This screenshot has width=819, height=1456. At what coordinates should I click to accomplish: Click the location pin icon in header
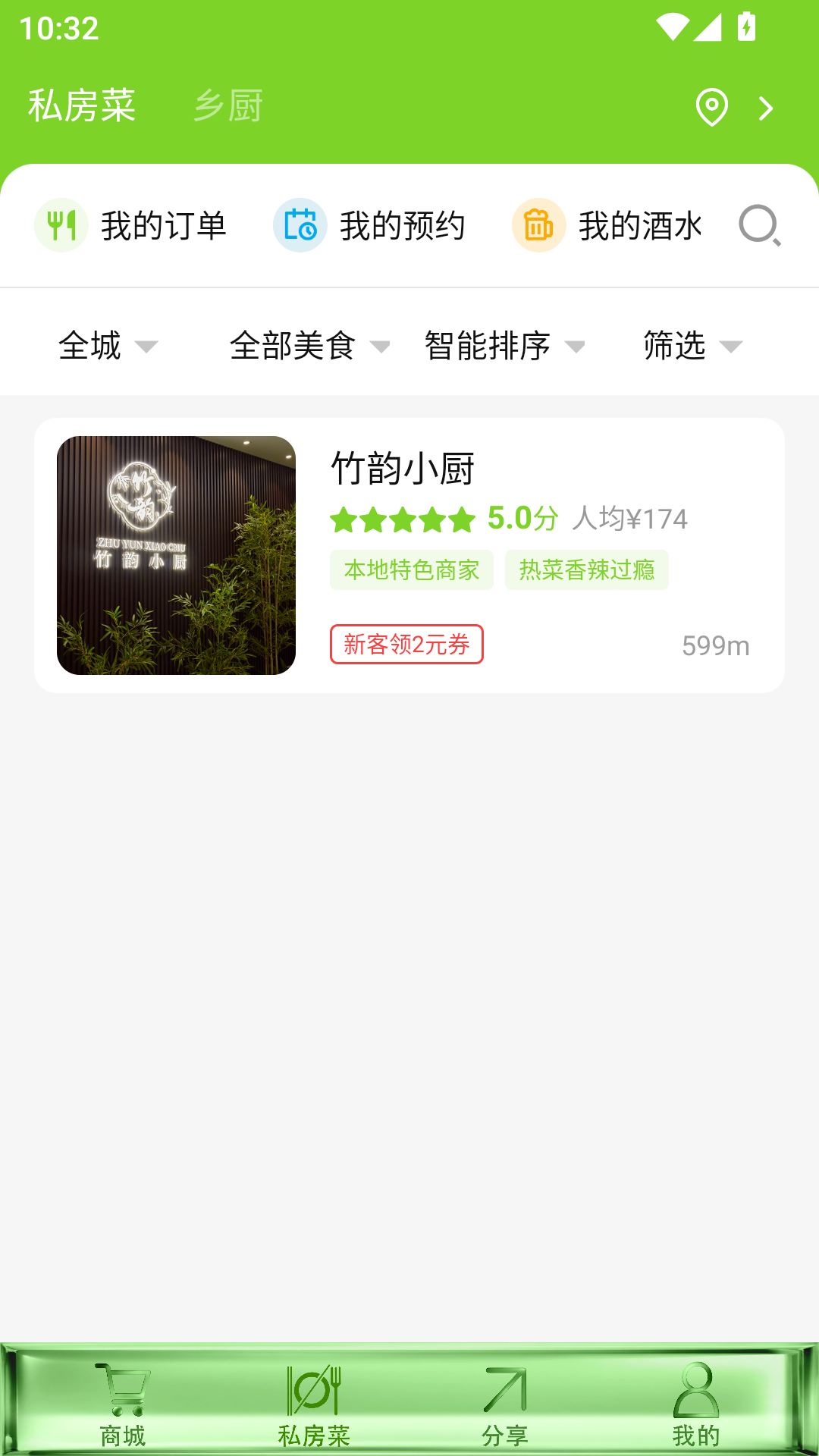coord(710,108)
